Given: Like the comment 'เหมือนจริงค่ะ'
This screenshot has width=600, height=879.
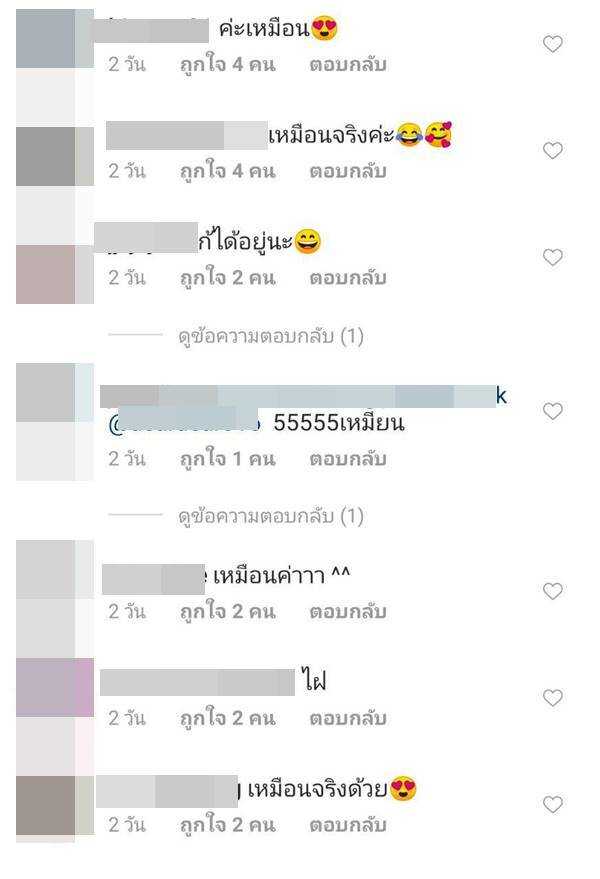Looking at the screenshot, I should point(552,151).
